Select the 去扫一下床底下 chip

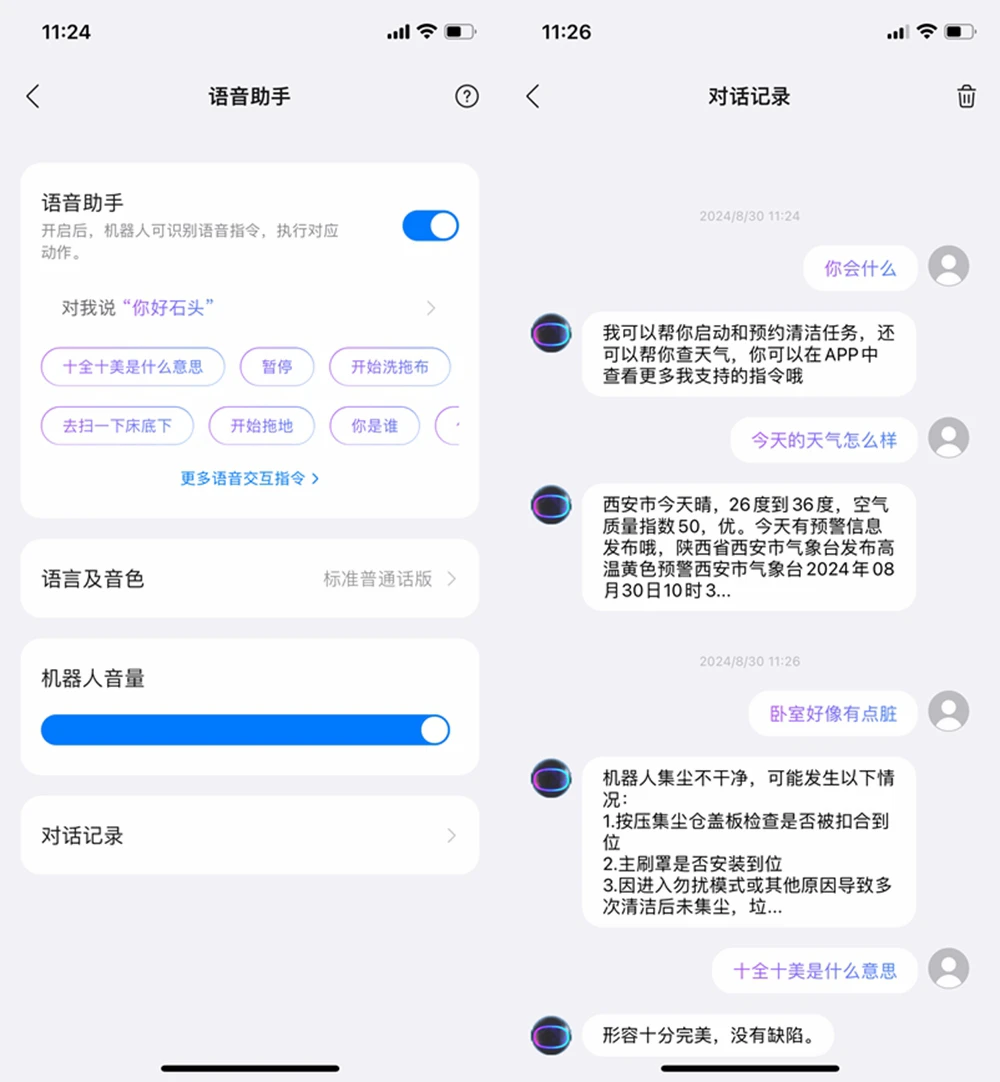tap(117, 426)
